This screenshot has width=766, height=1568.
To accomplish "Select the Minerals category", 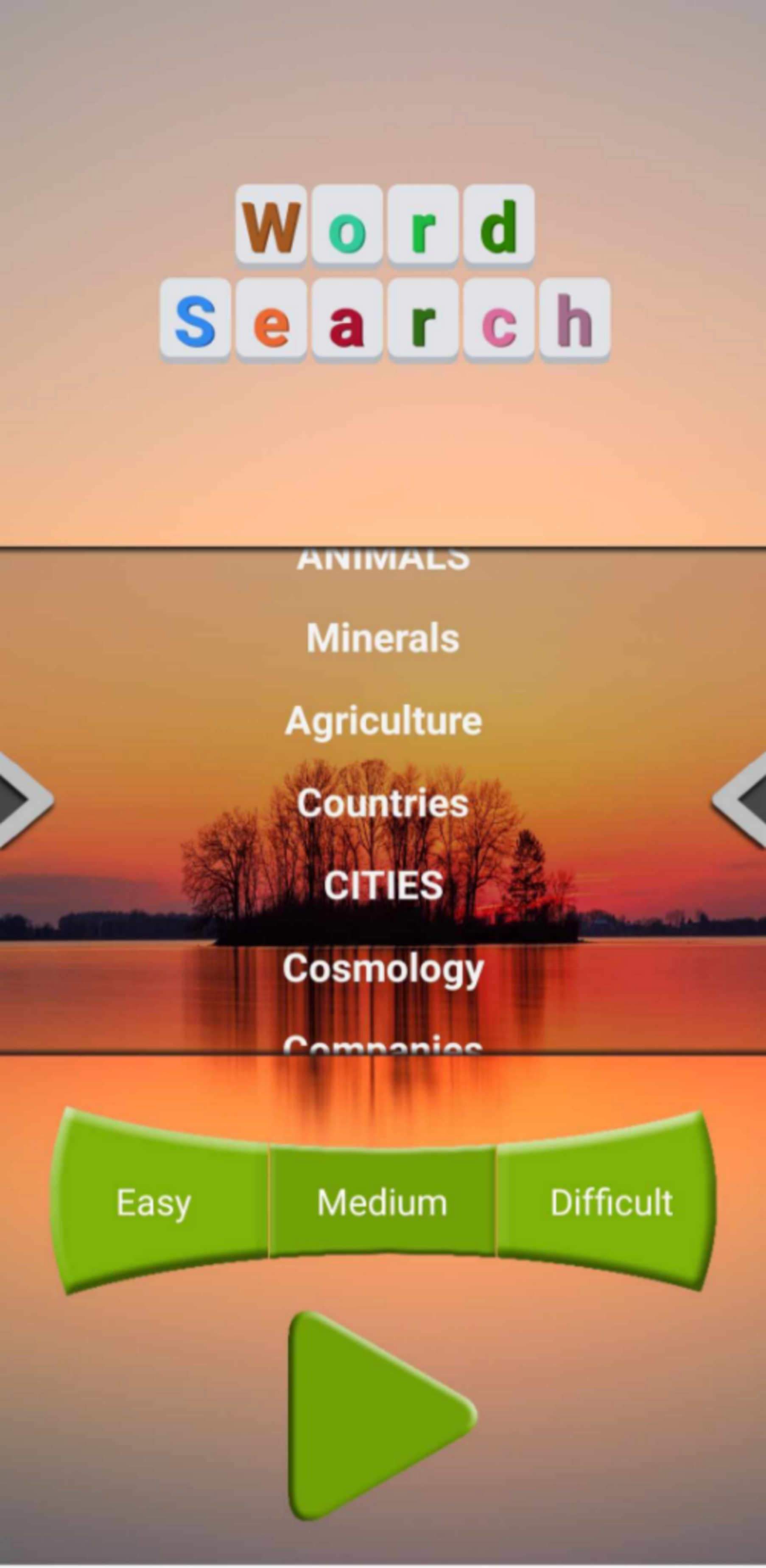I will [x=383, y=639].
